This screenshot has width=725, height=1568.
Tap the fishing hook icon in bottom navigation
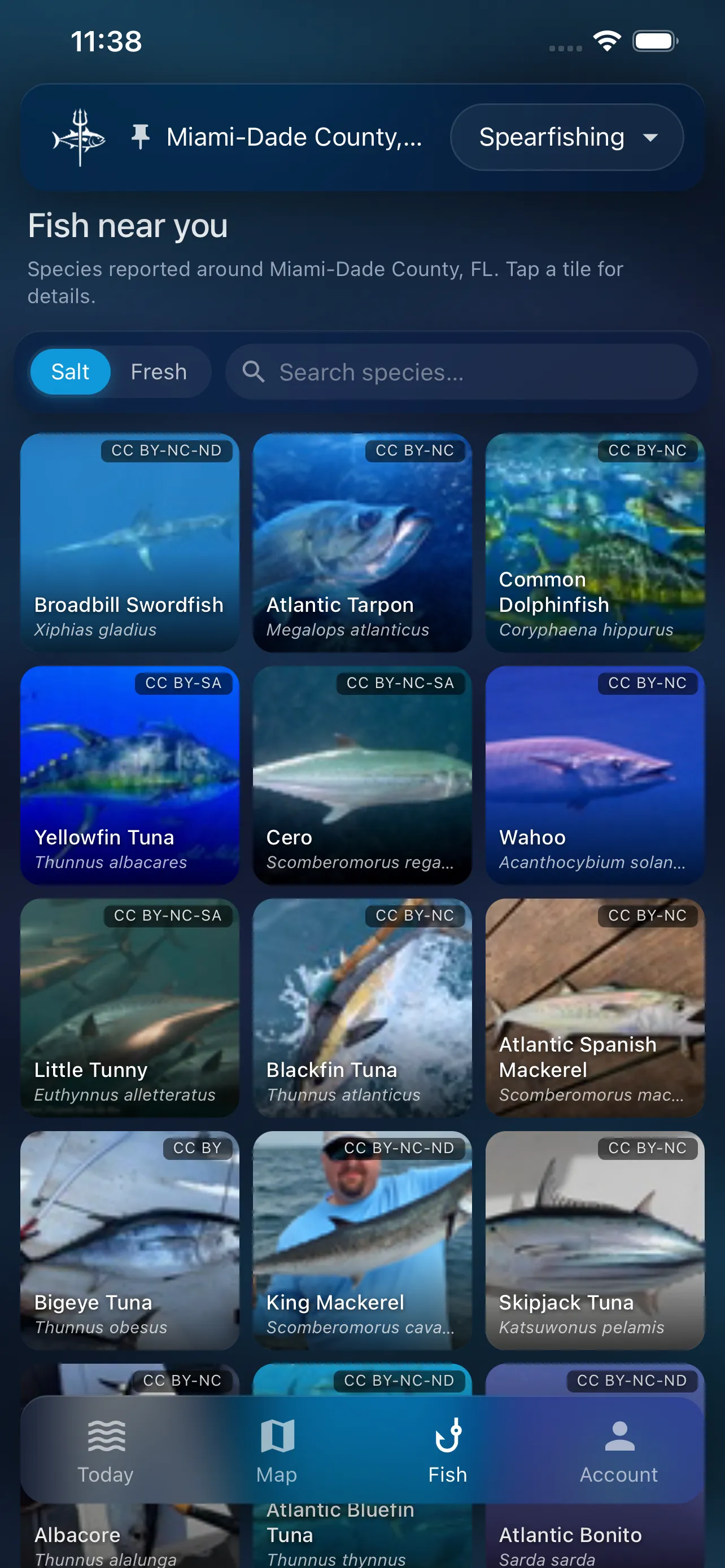[447, 1436]
